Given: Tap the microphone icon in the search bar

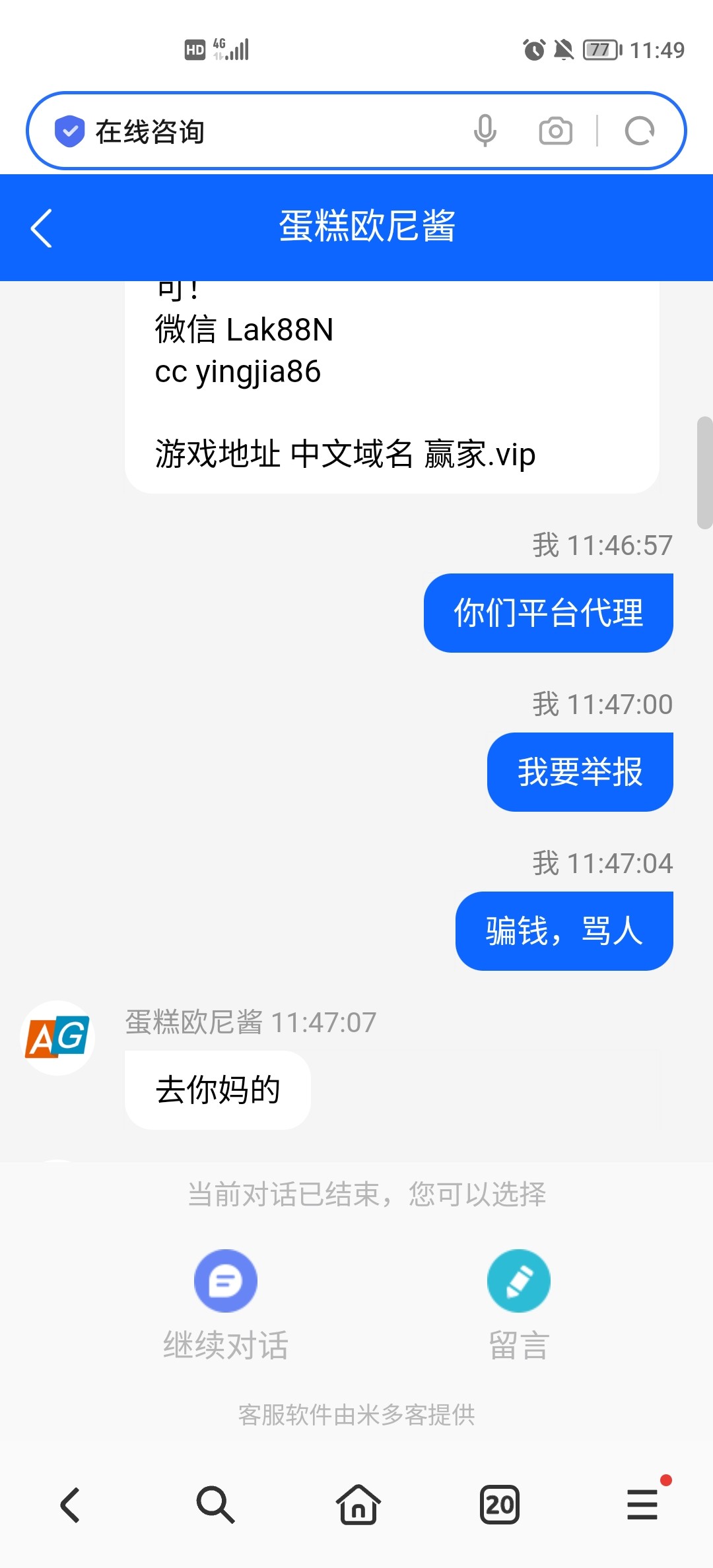Looking at the screenshot, I should point(487,130).
